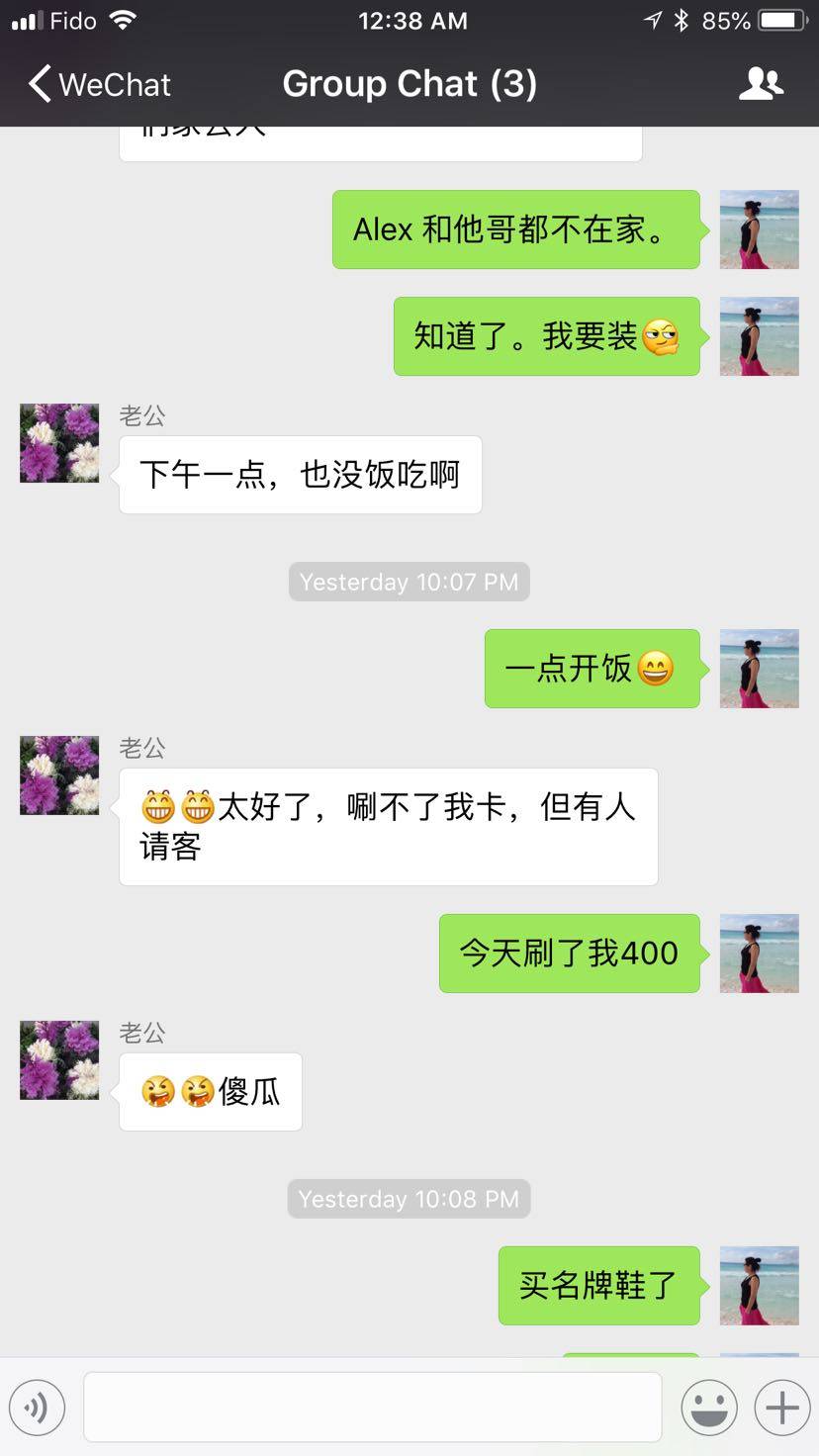Go back to the WeChat chat list

click(99, 84)
